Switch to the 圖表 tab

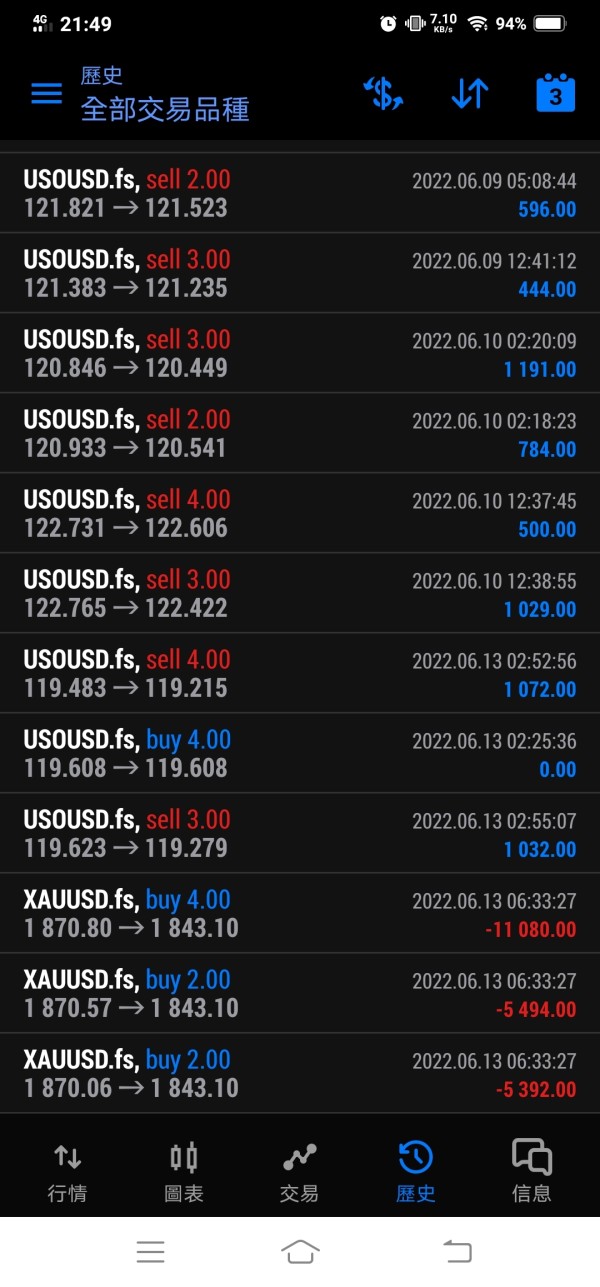[x=184, y=1172]
